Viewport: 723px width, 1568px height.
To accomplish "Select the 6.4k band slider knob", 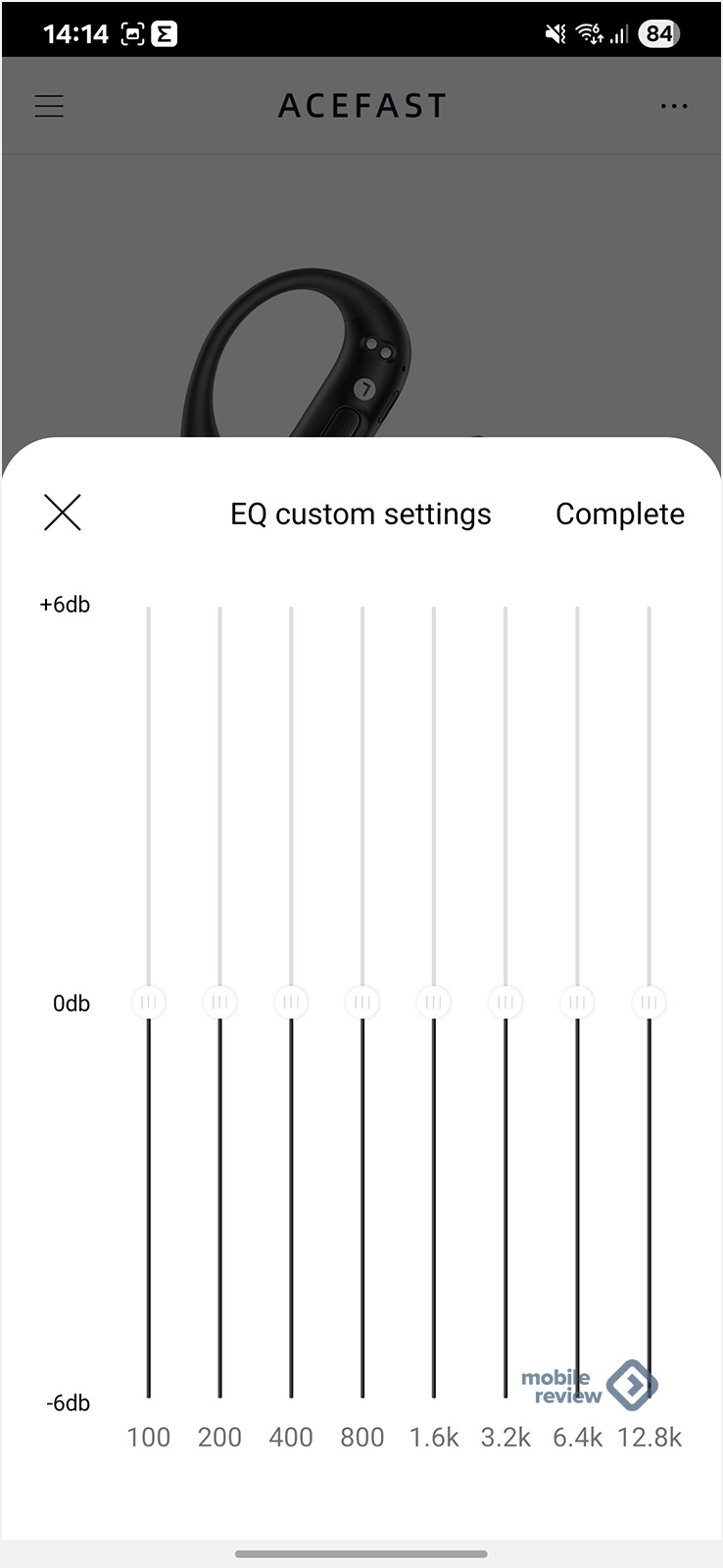I will pos(577,1003).
